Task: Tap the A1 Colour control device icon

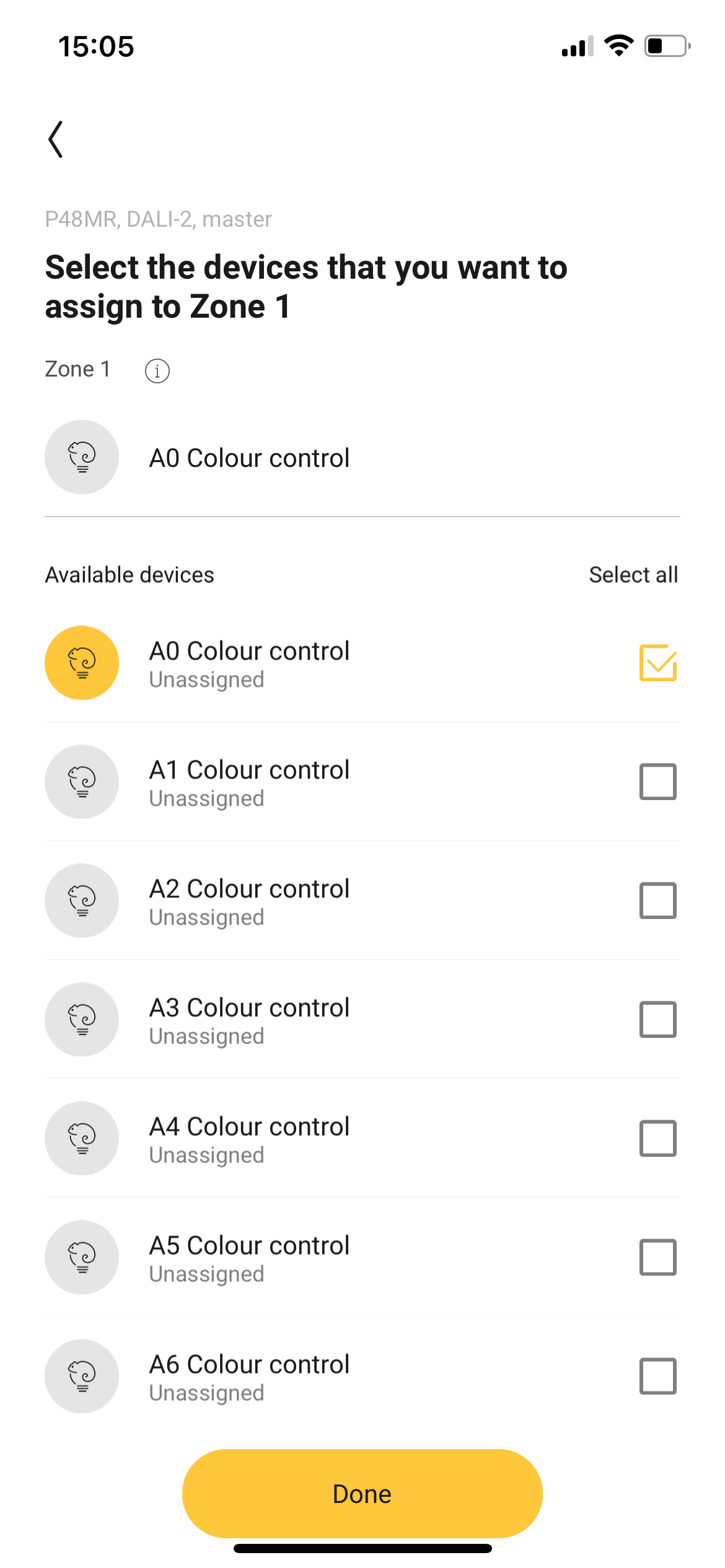Action: click(81, 782)
